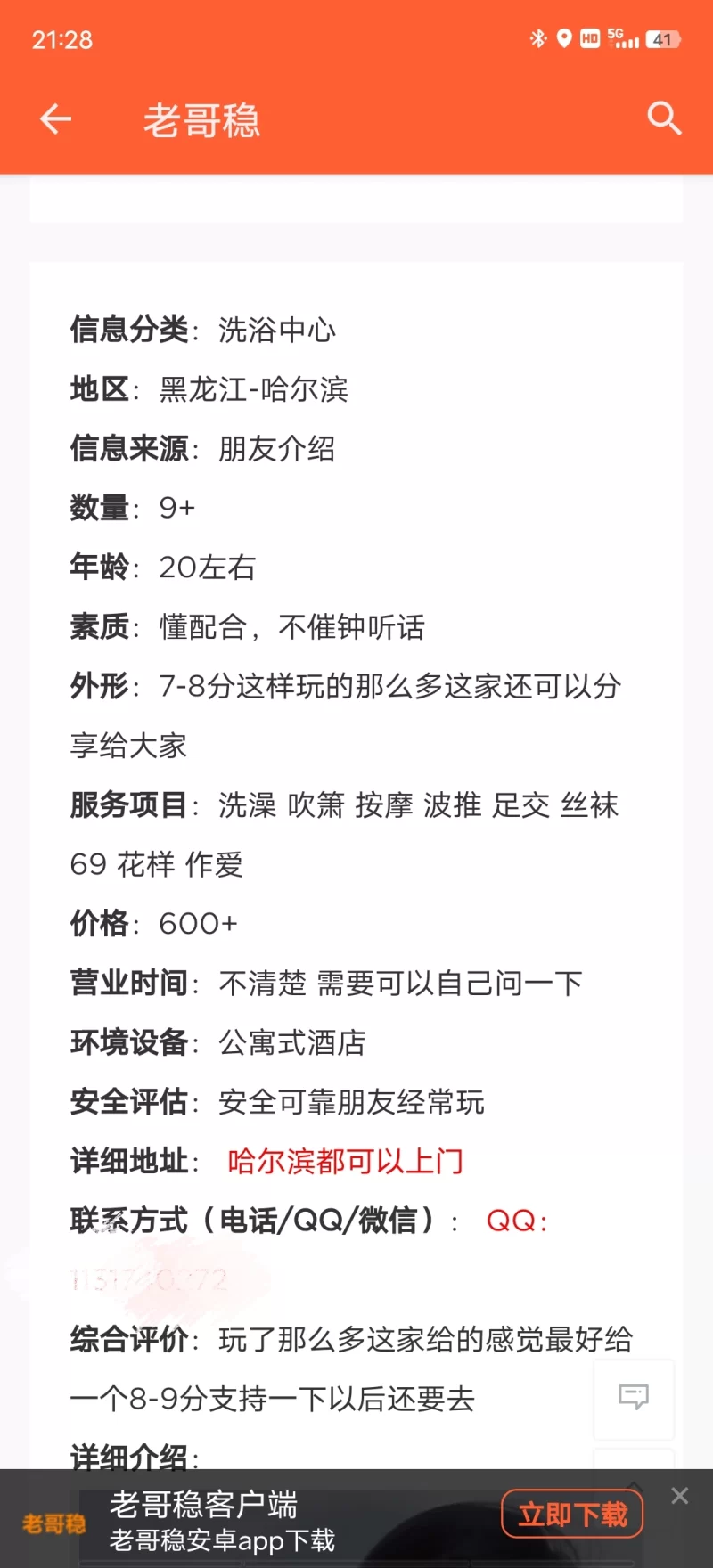Dismiss the 老哥稳客户端 download banner
Screen dimensions: 713x1568
coord(680,1496)
